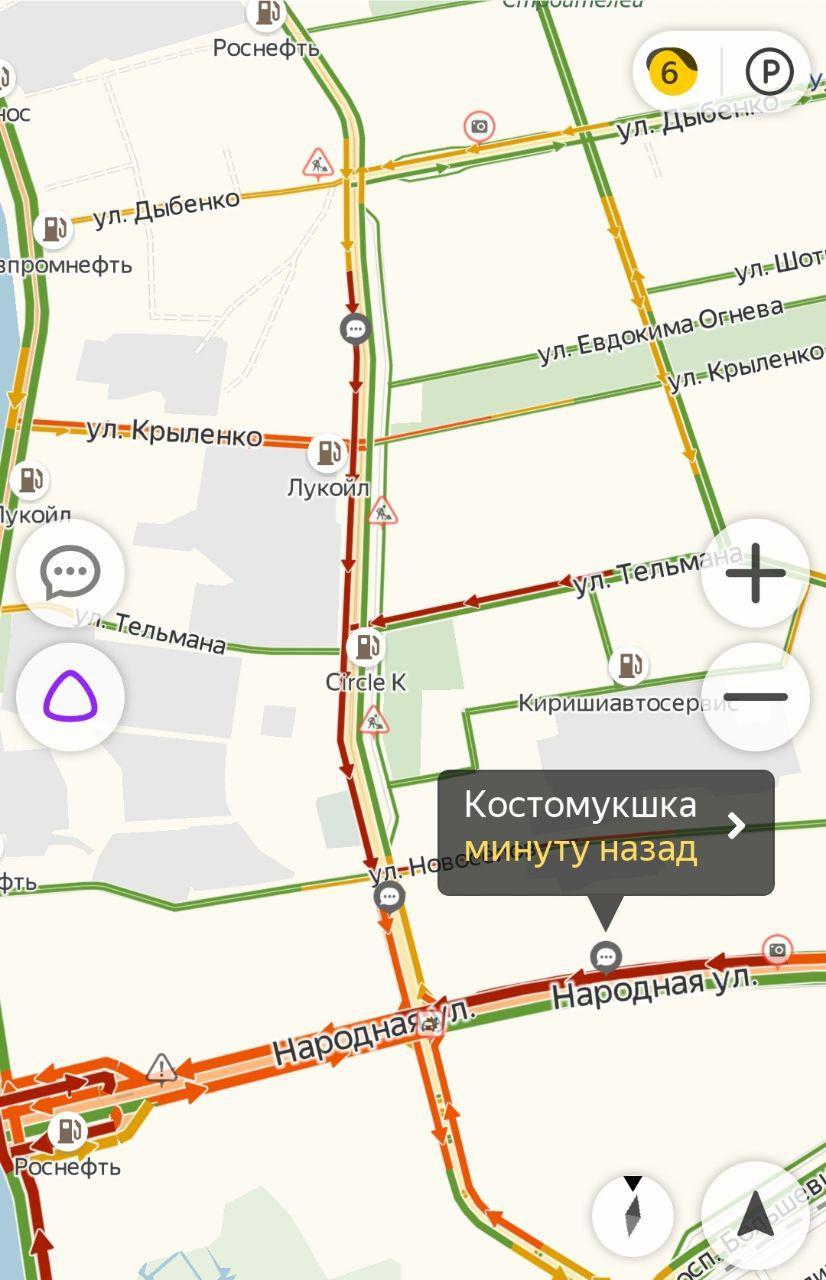The image size is (826, 1280).
Task: Zoom in with the plus button
Action: tap(755, 573)
